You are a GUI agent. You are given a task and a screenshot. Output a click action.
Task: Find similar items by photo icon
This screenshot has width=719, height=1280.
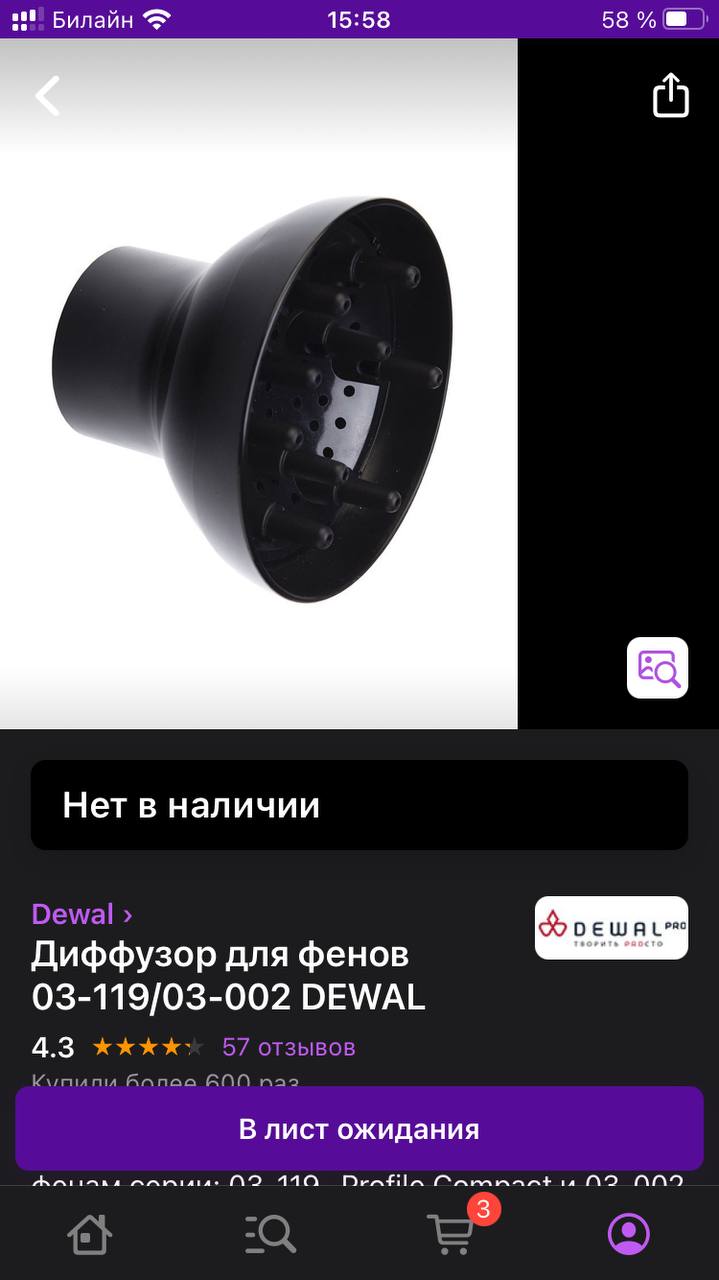click(x=657, y=667)
